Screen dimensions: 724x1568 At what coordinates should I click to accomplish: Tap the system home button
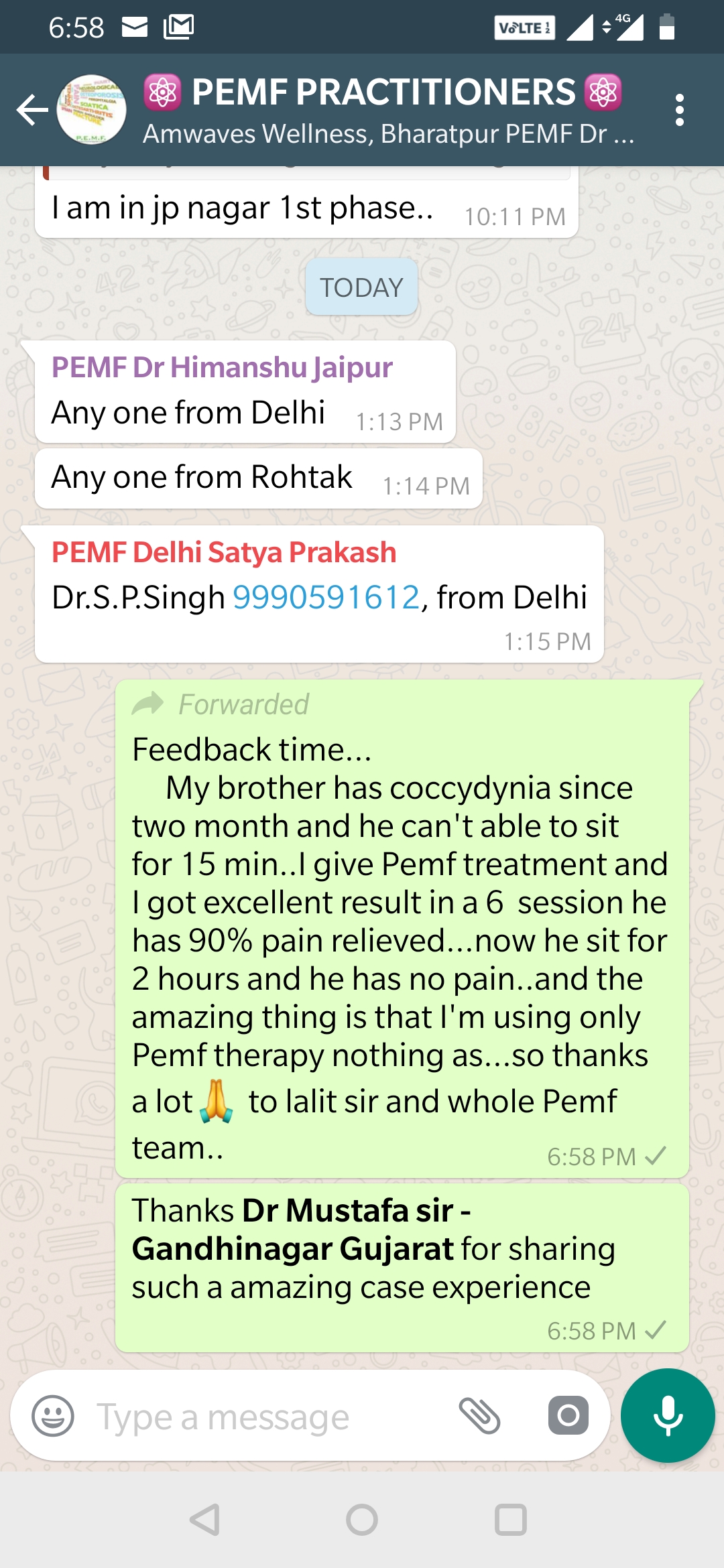[x=362, y=1520]
